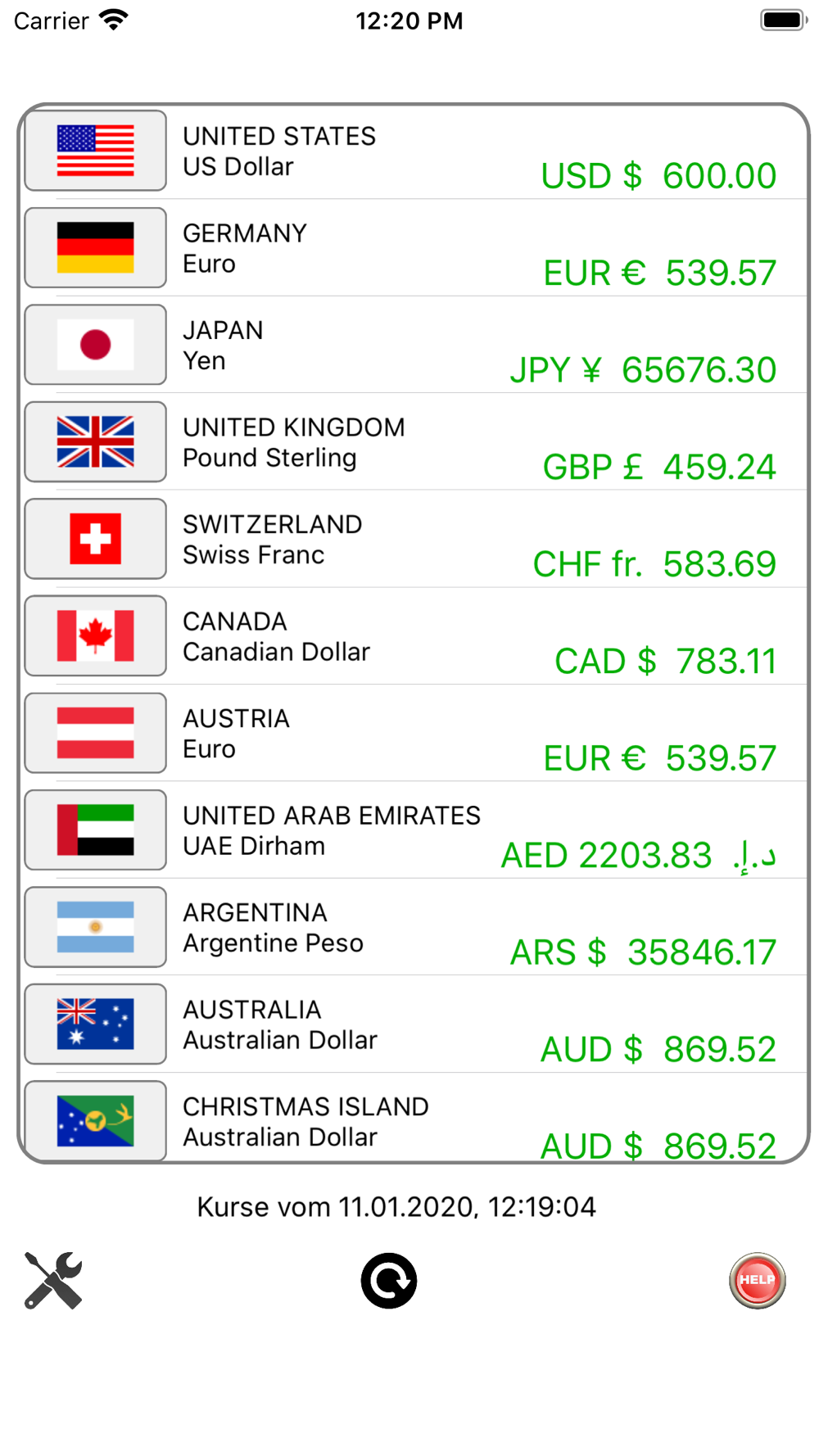Choose the Argentina Argentine Peso row
Image resolution: width=819 pixels, height=1456 pixels.
click(x=414, y=927)
